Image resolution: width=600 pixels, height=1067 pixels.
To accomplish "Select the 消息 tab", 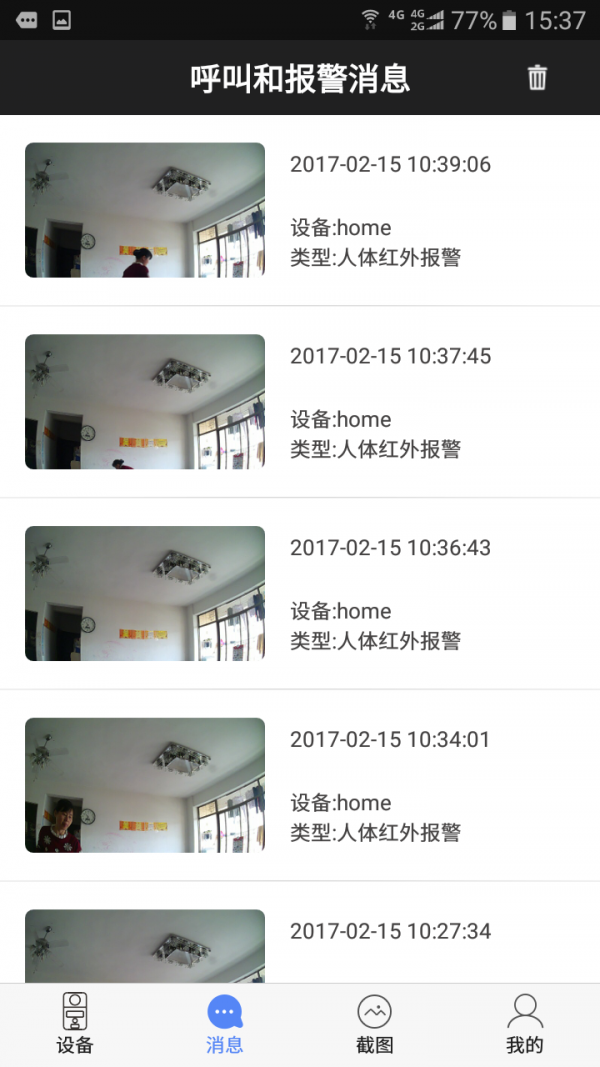I will [225, 1024].
